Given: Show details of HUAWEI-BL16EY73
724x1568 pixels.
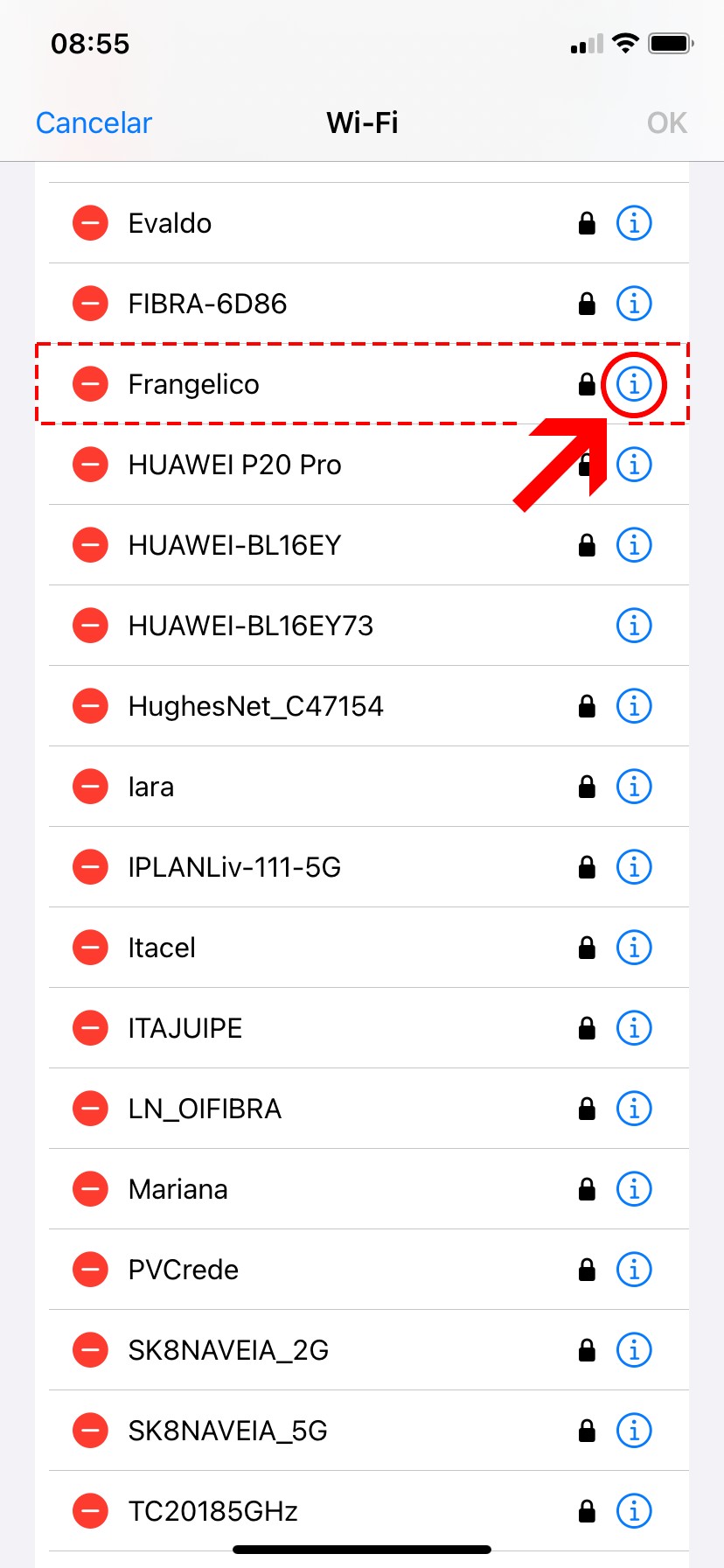Looking at the screenshot, I should (634, 626).
